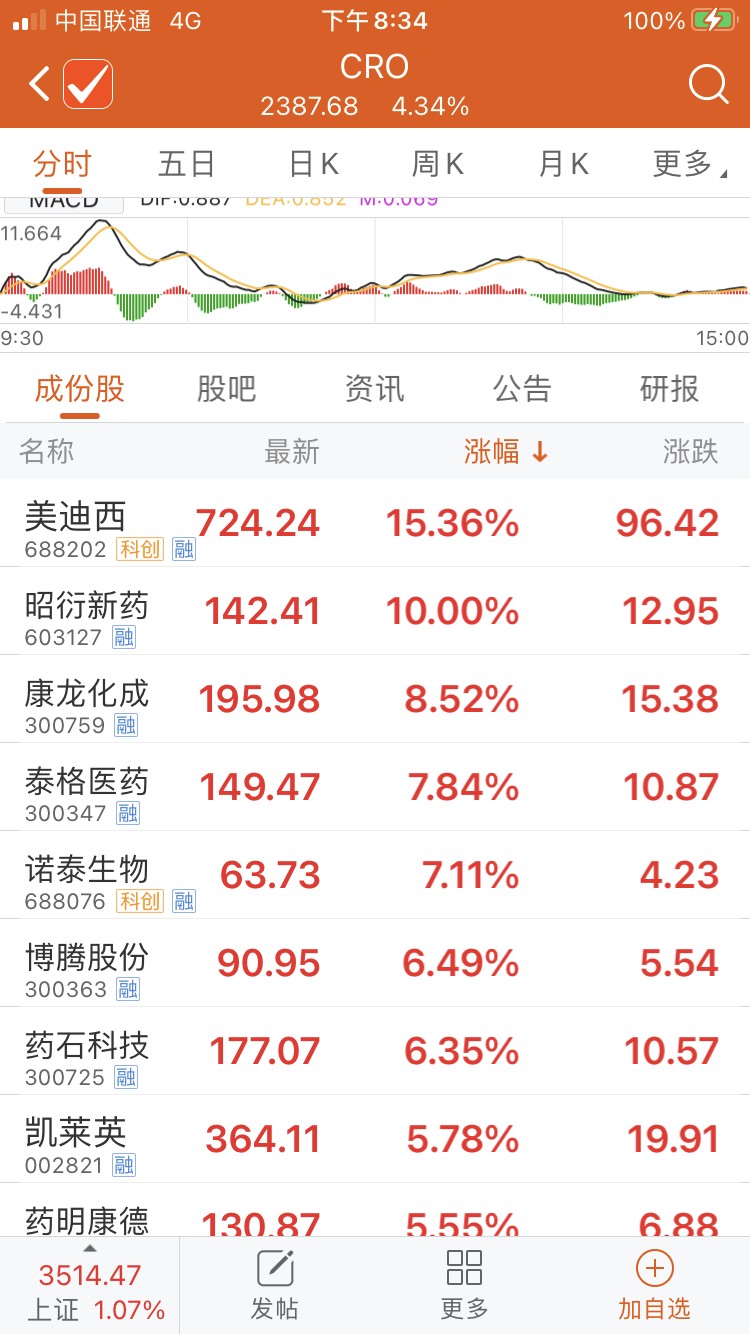Tap 发帖 to write a post
Image resolution: width=750 pixels, height=1334 pixels.
tap(275, 1286)
